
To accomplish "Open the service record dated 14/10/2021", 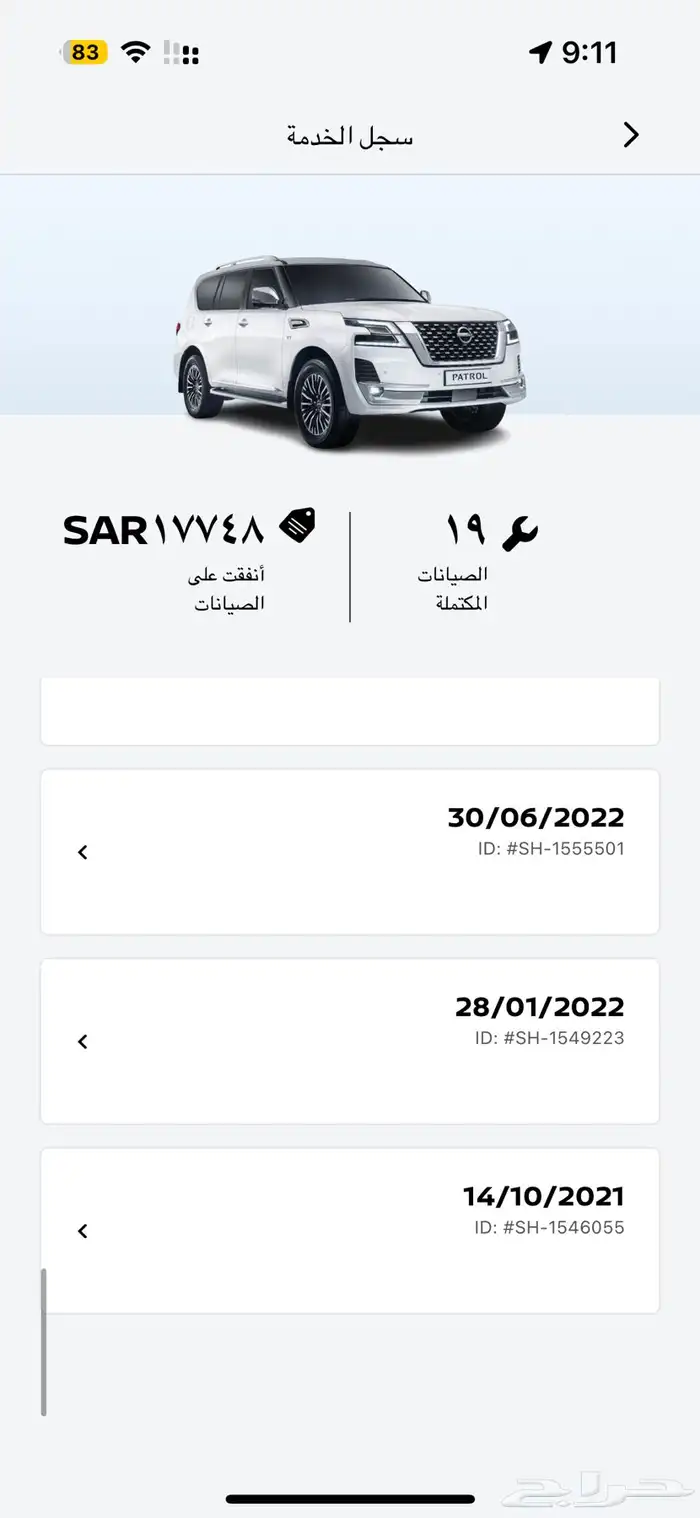I will (x=350, y=1230).
